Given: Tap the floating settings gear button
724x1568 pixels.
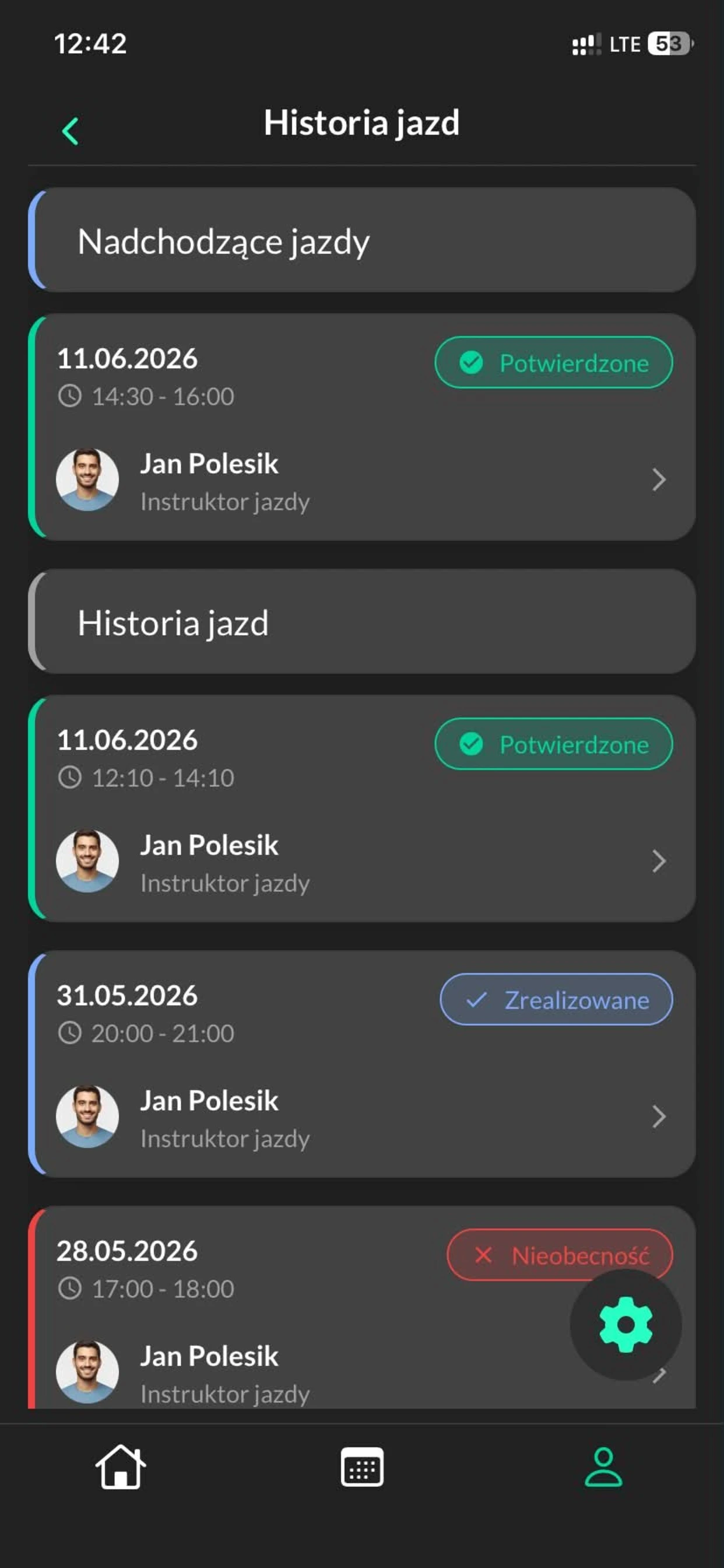Looking at the screenshot, I should coord(625,1325).
